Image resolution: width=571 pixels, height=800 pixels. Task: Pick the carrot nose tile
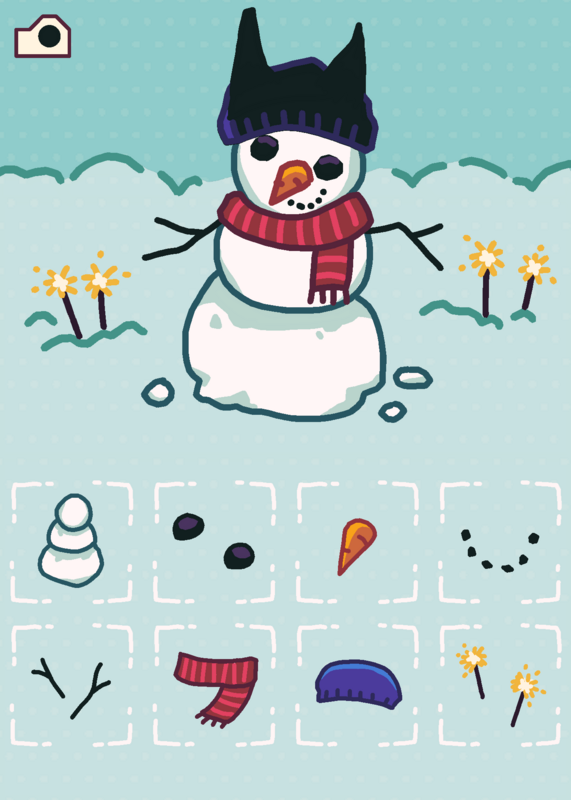(357, 542)
